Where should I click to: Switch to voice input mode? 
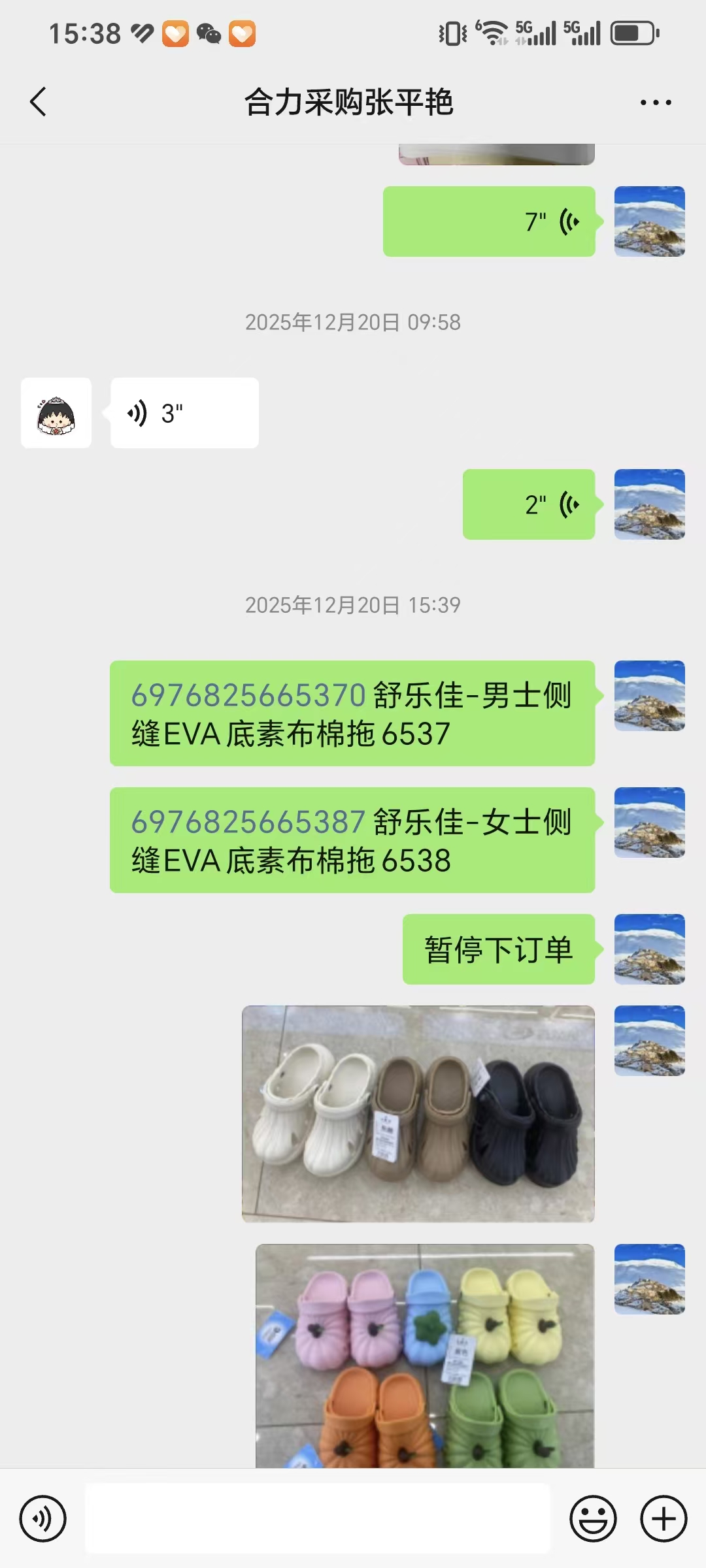43,1518
